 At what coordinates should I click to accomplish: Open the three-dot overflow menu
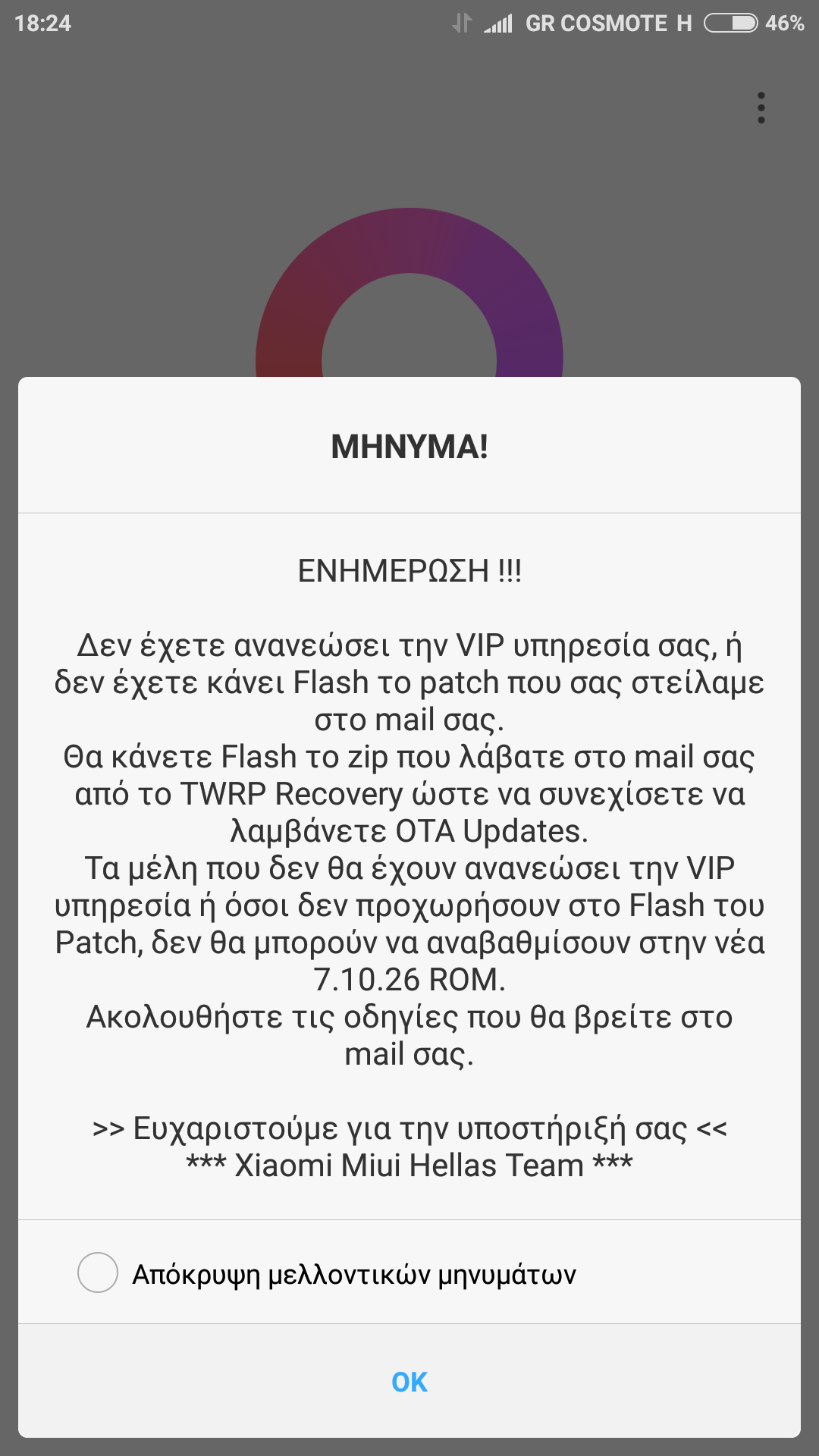point(761,108)
